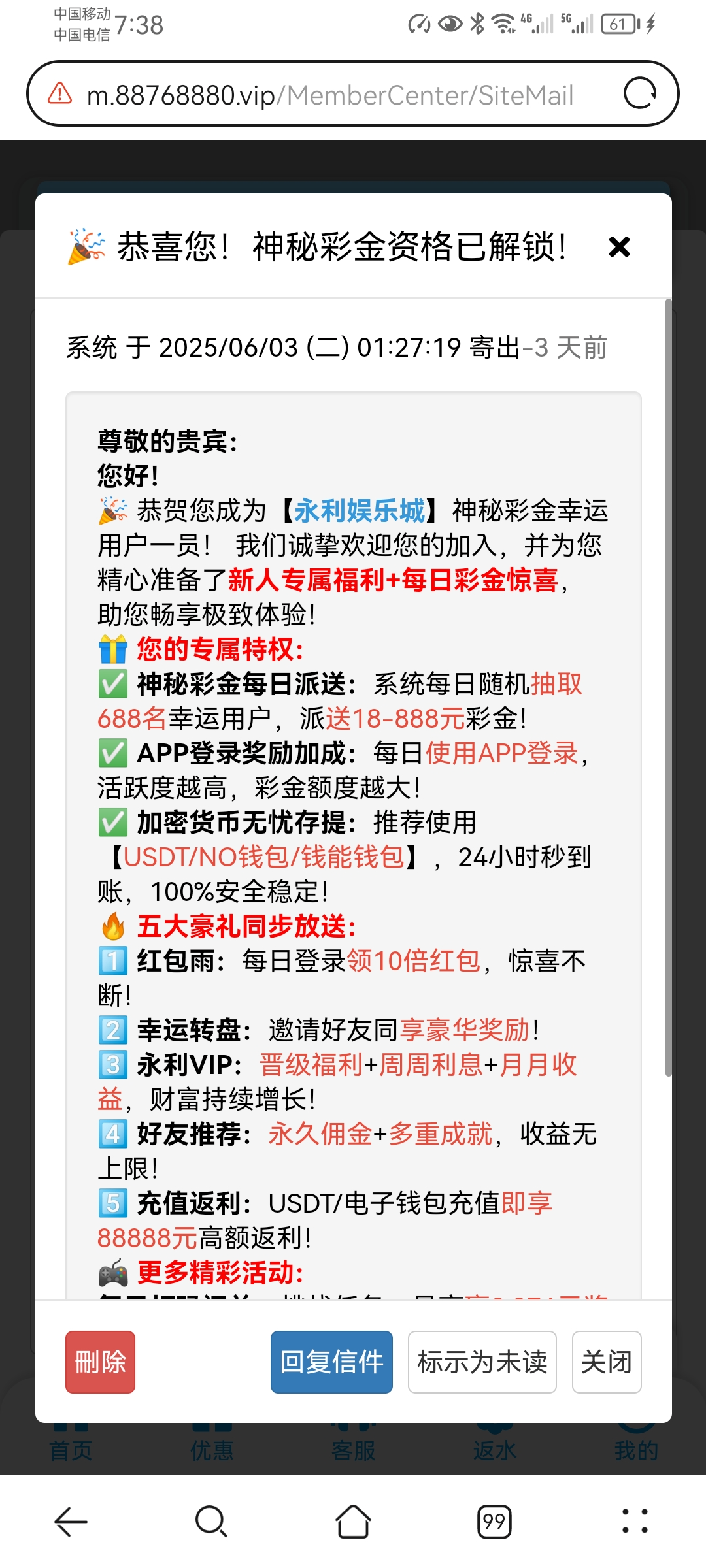The width and height of the screenshot is (706, 1568).
Task: Go back with the browser back arrow
Action: coord(71,1522)
